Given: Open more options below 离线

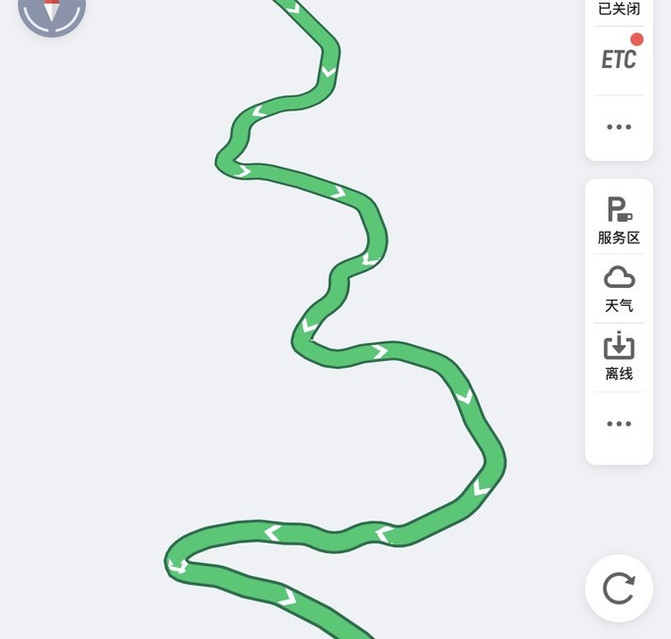Looking at the screenshot, I should [619, 424].
